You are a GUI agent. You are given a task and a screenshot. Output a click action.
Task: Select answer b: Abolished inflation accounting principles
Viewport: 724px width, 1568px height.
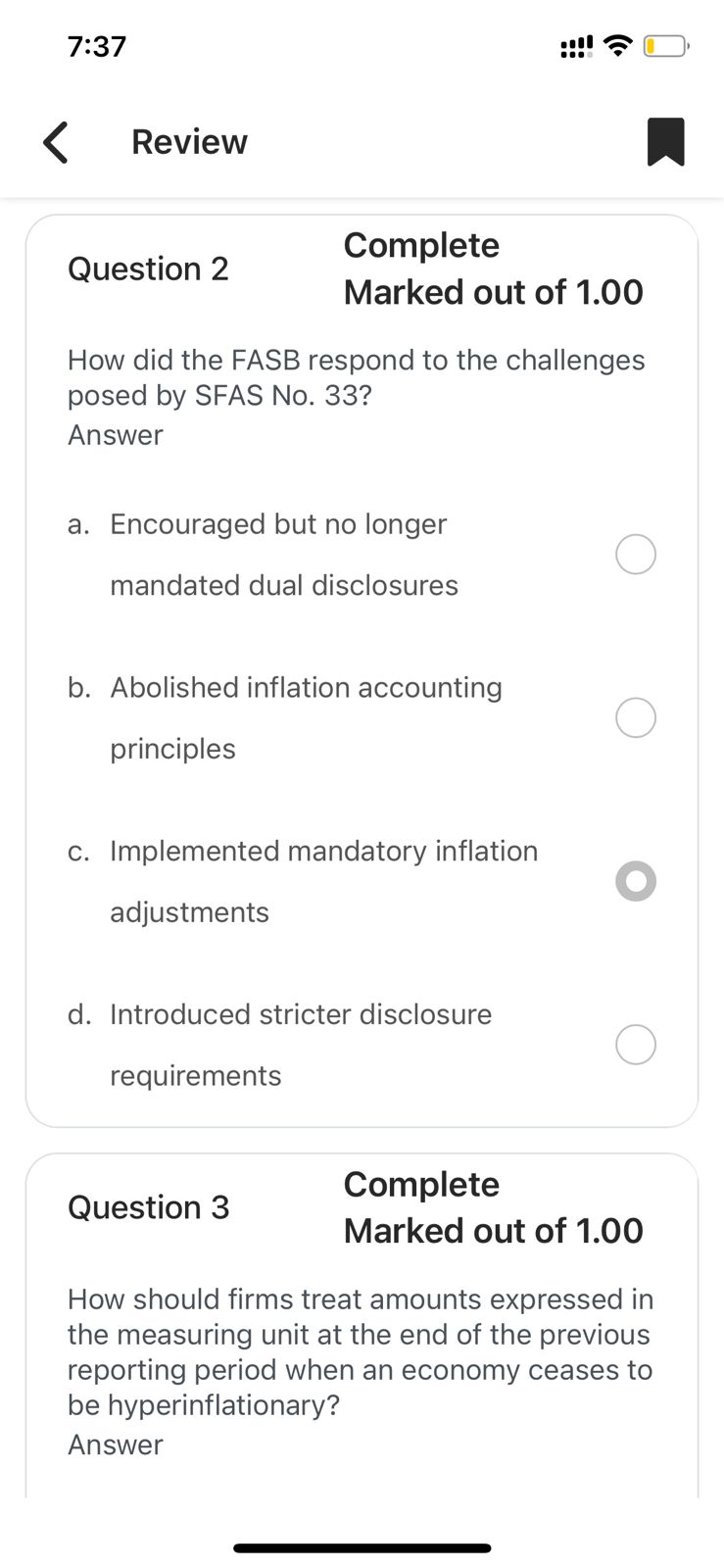pos(635,717)
